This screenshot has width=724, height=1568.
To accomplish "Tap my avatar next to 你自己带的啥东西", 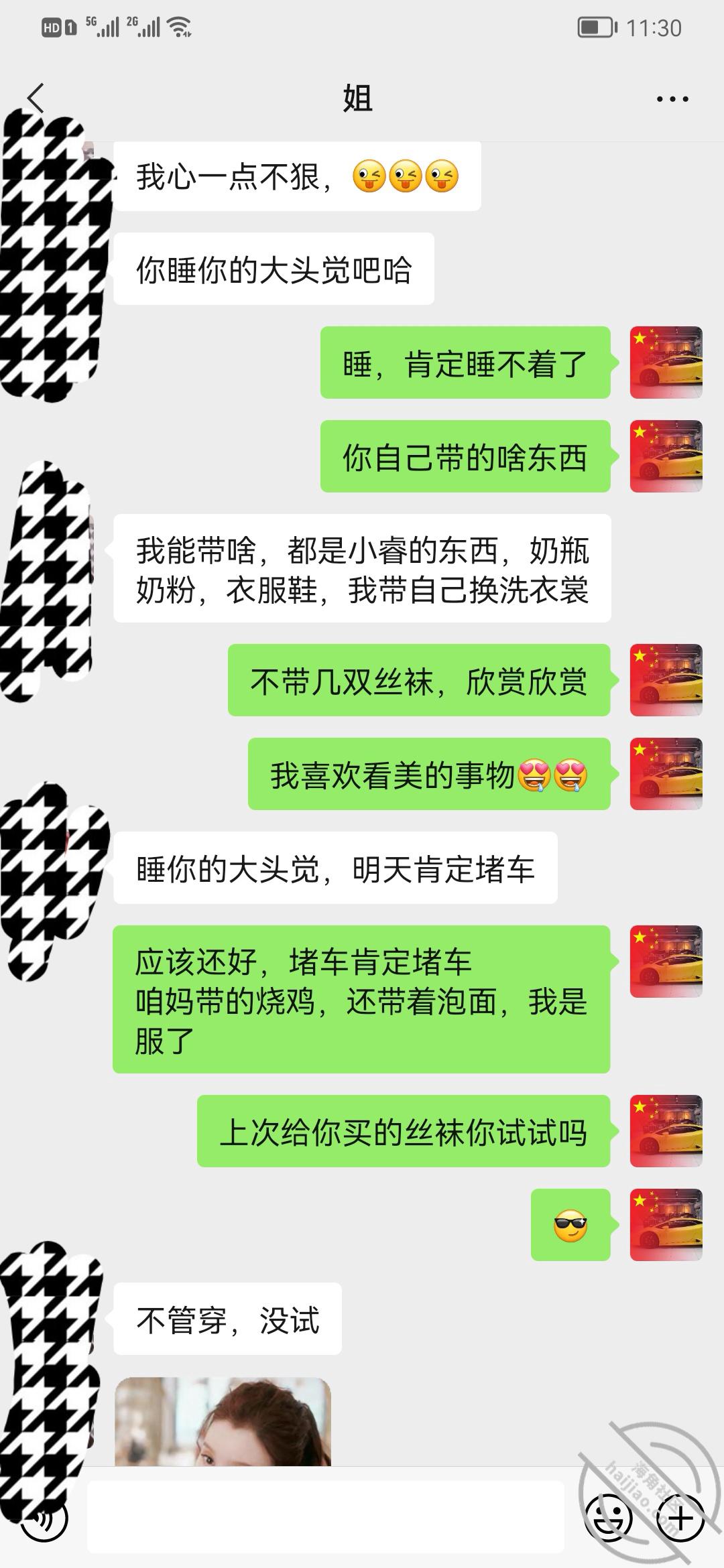I will pos(666,456).
